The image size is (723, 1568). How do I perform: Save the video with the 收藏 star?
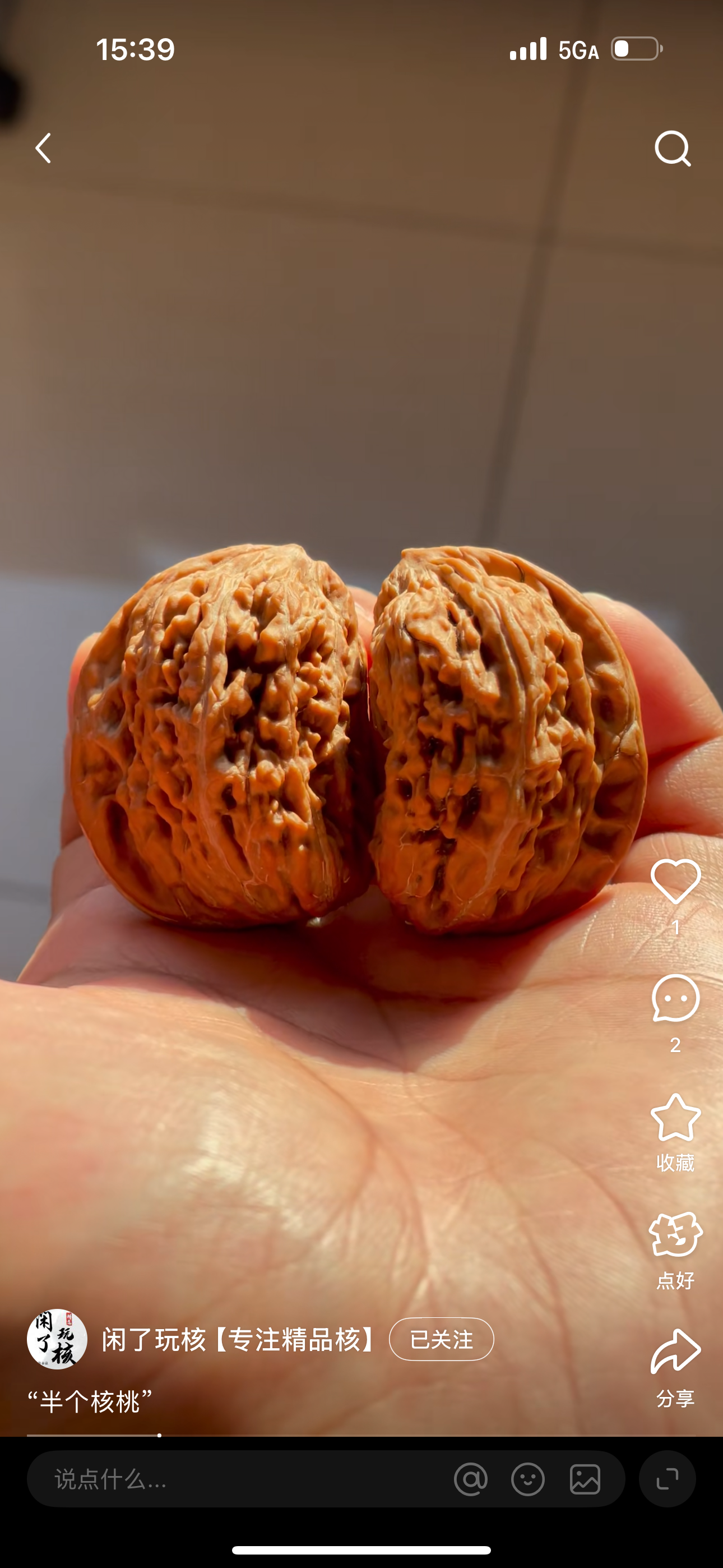(x=675, y=1118)
